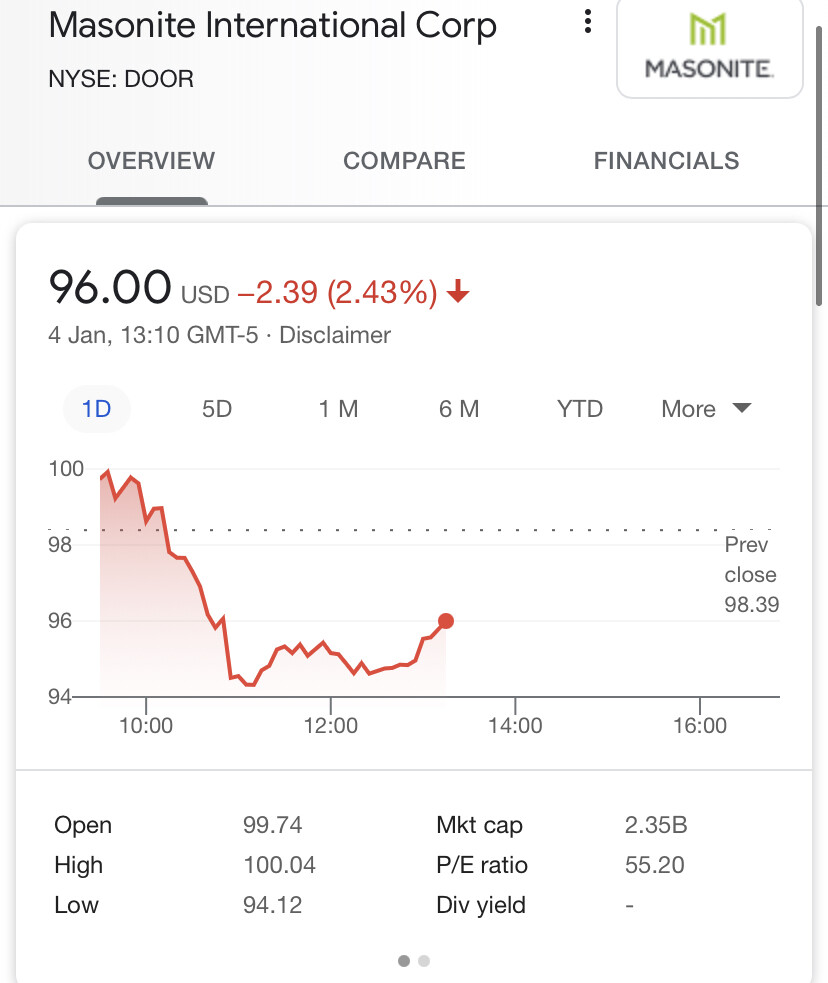
Task: Open the Disclaimer link
Action: click(x=335, y=335)
